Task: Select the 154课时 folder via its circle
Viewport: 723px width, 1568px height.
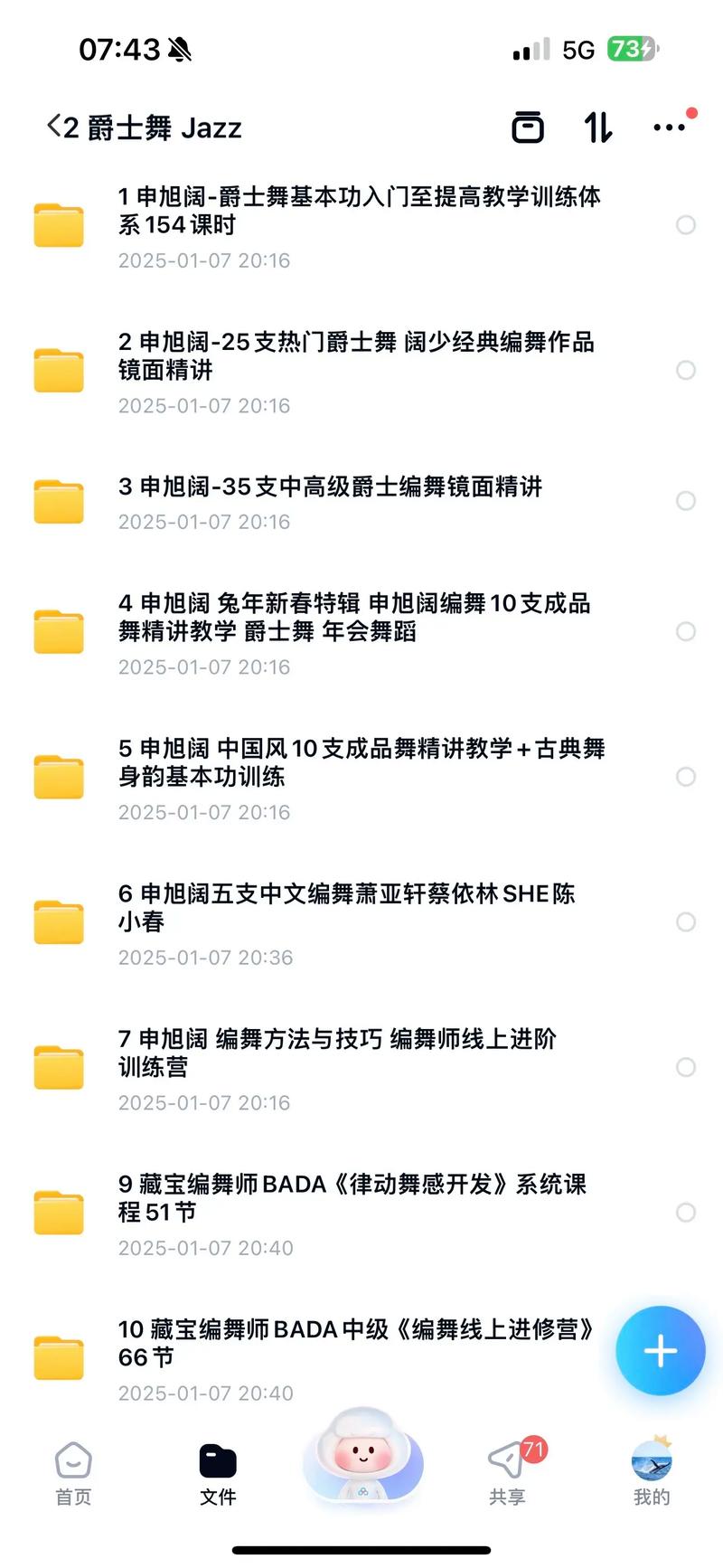Action: (685, 224)
